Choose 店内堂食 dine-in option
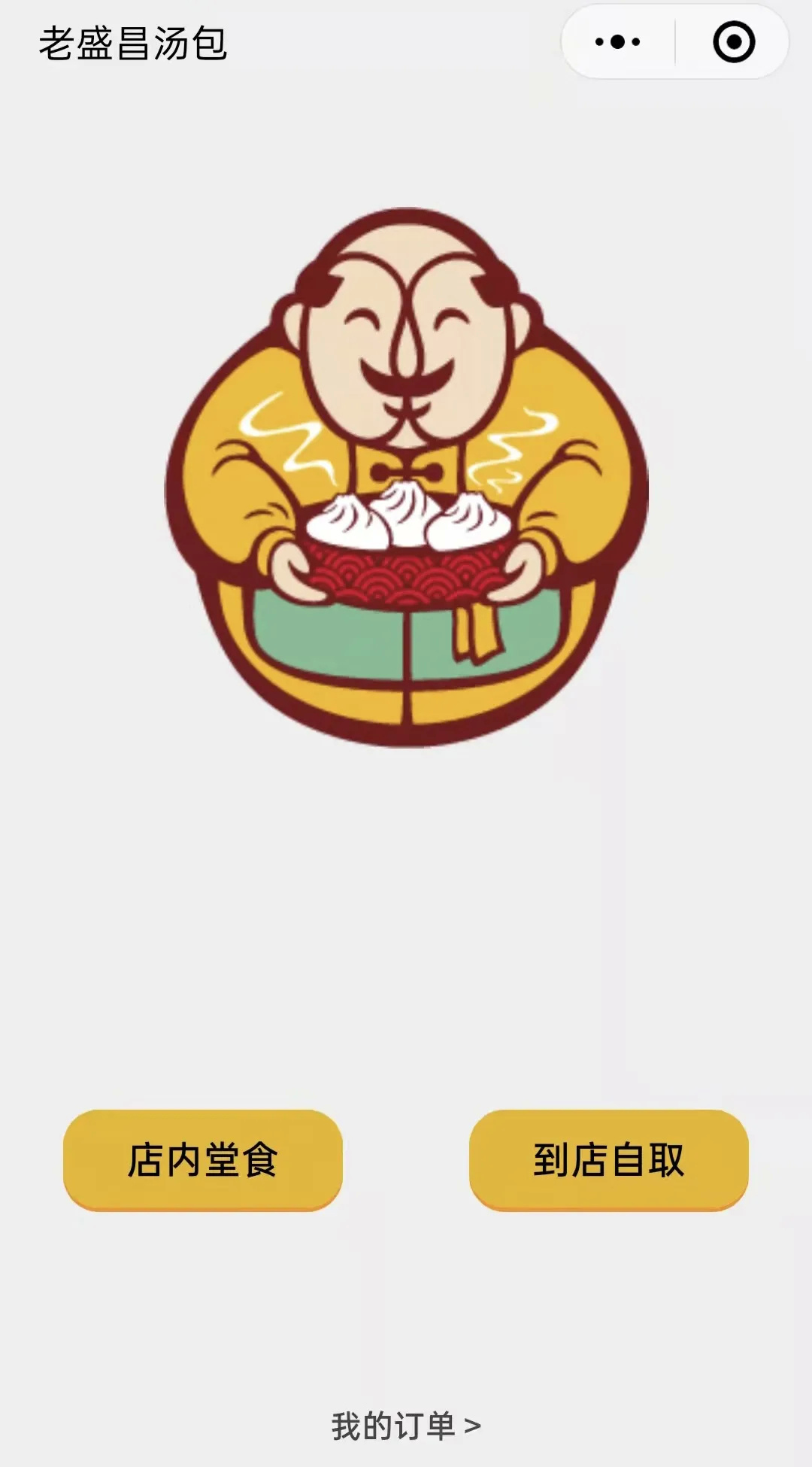812x1467 pixels. point(203,1159)
